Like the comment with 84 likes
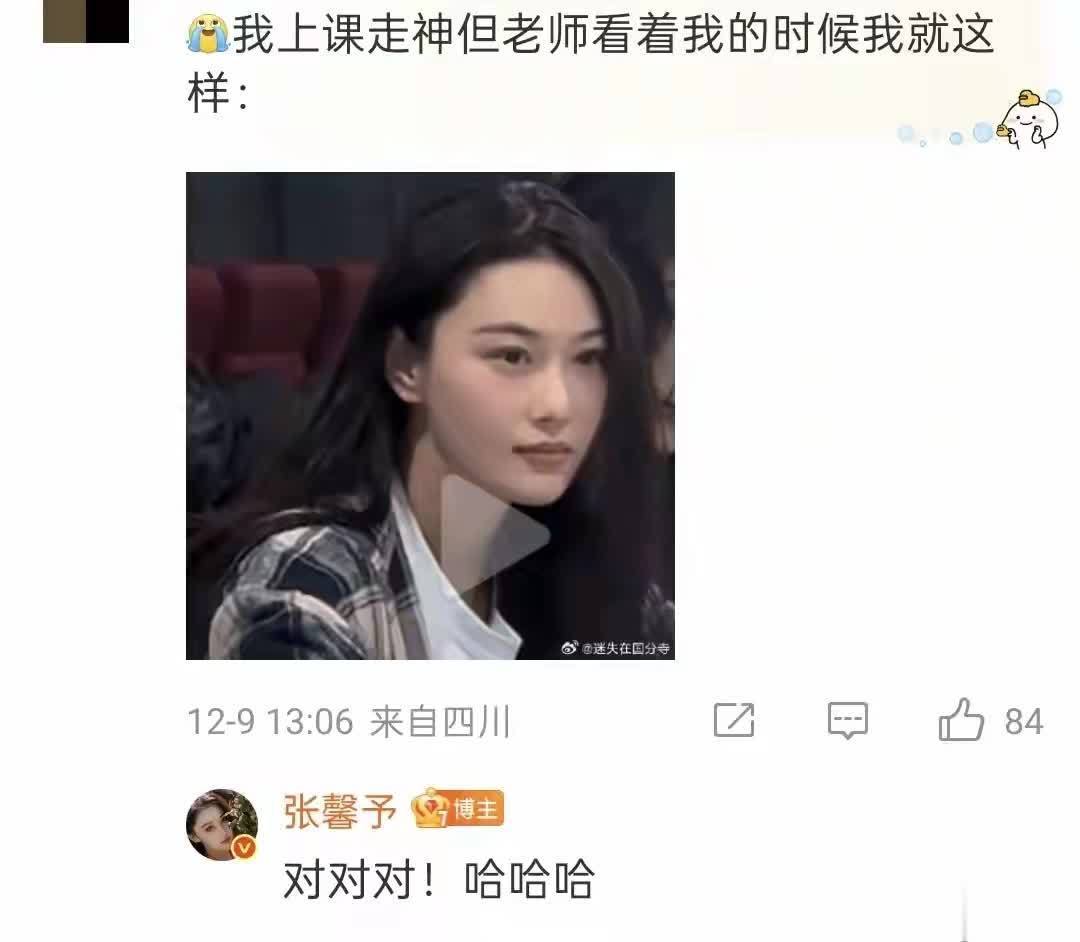Image resolution: width=1080 pixels, height=942 pixels. click(x=961, y=722)
